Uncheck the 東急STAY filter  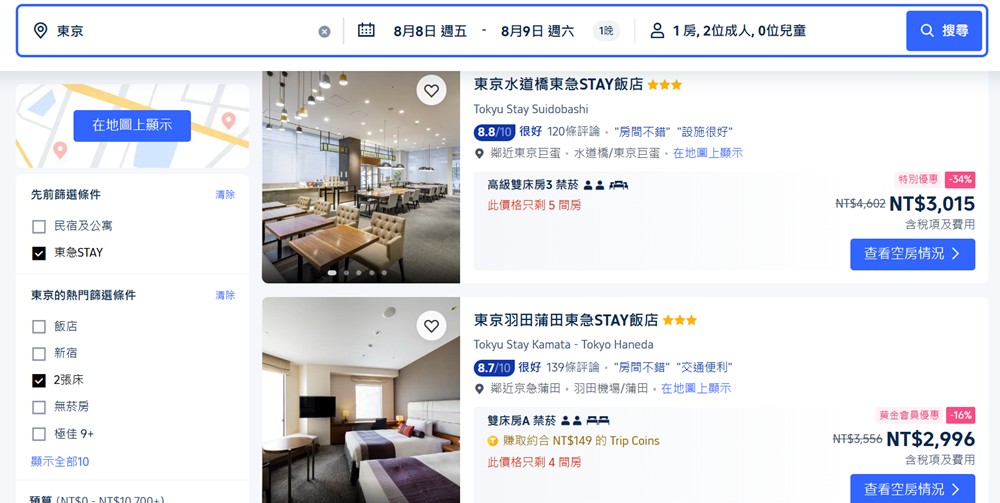39,253
